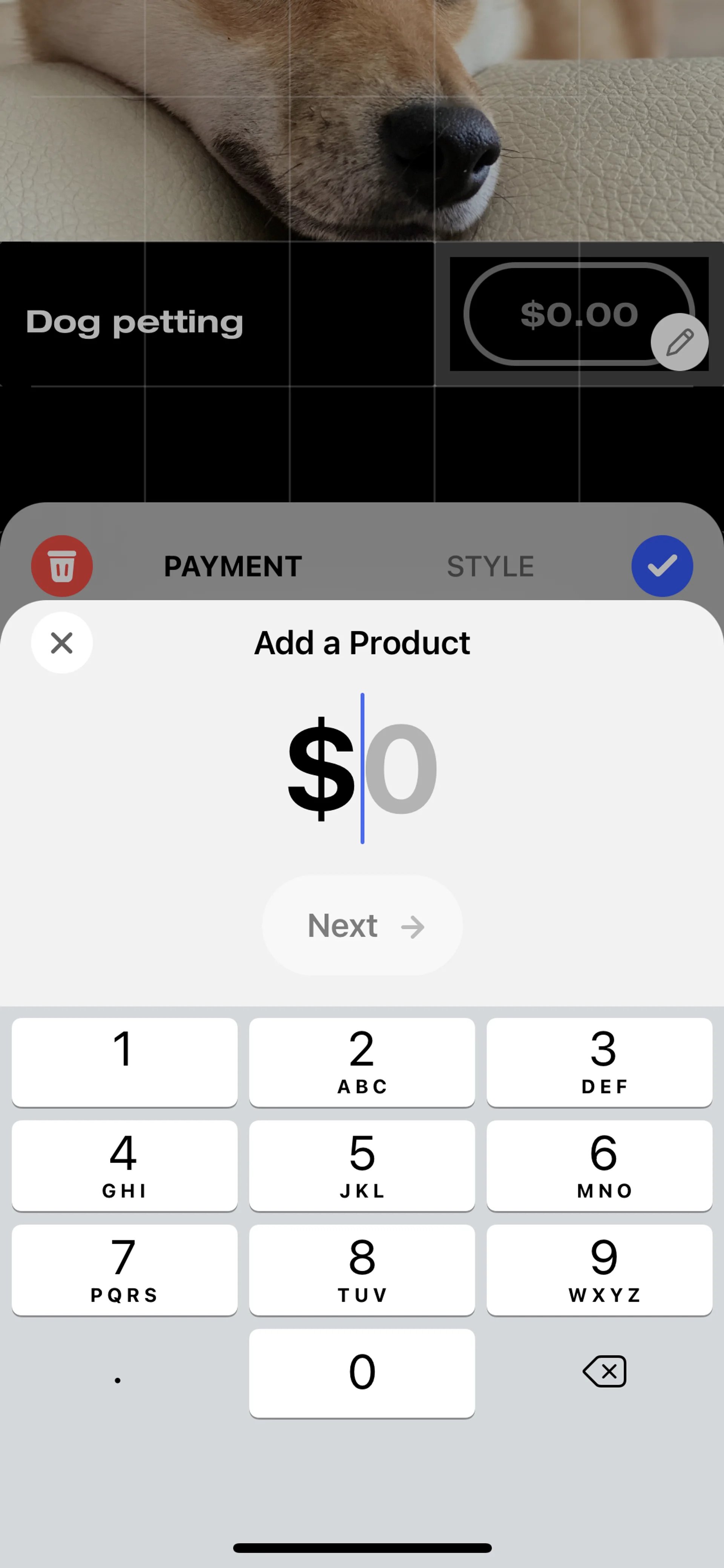
Task: Enter 0 on the keypad
Action: tap(362, 1373)
